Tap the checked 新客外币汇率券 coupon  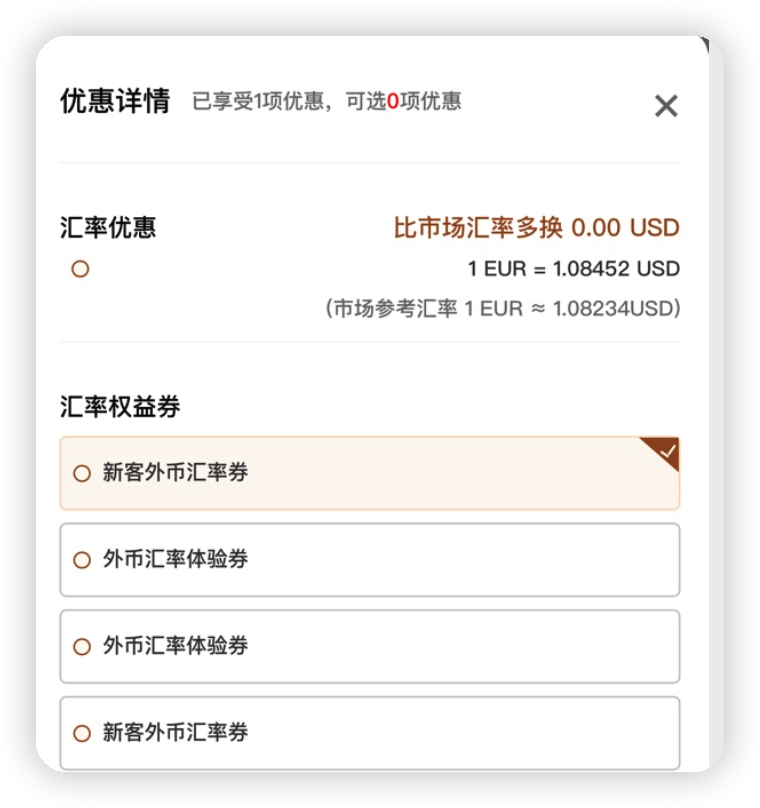click(x=369, y=473)
